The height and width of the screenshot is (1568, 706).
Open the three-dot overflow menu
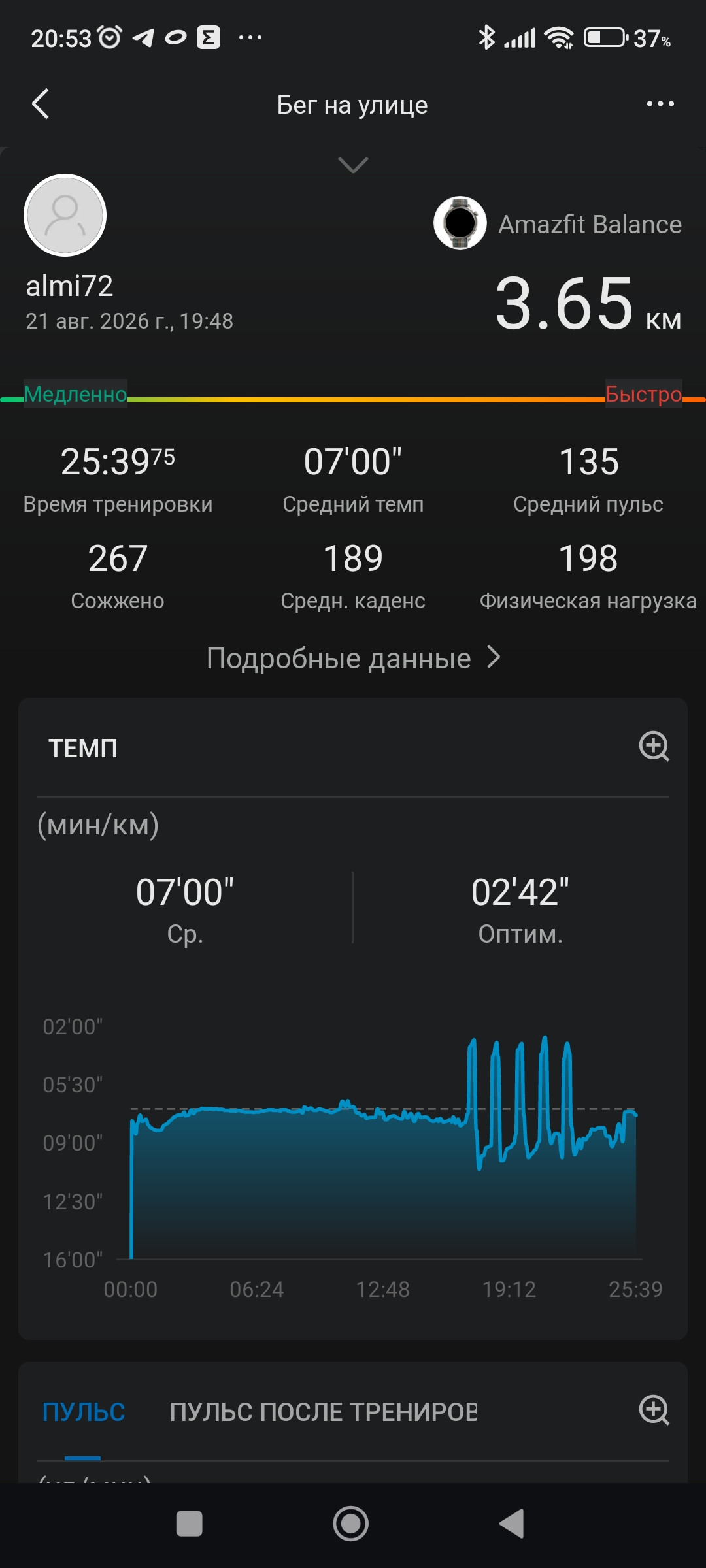pos(660,104)
